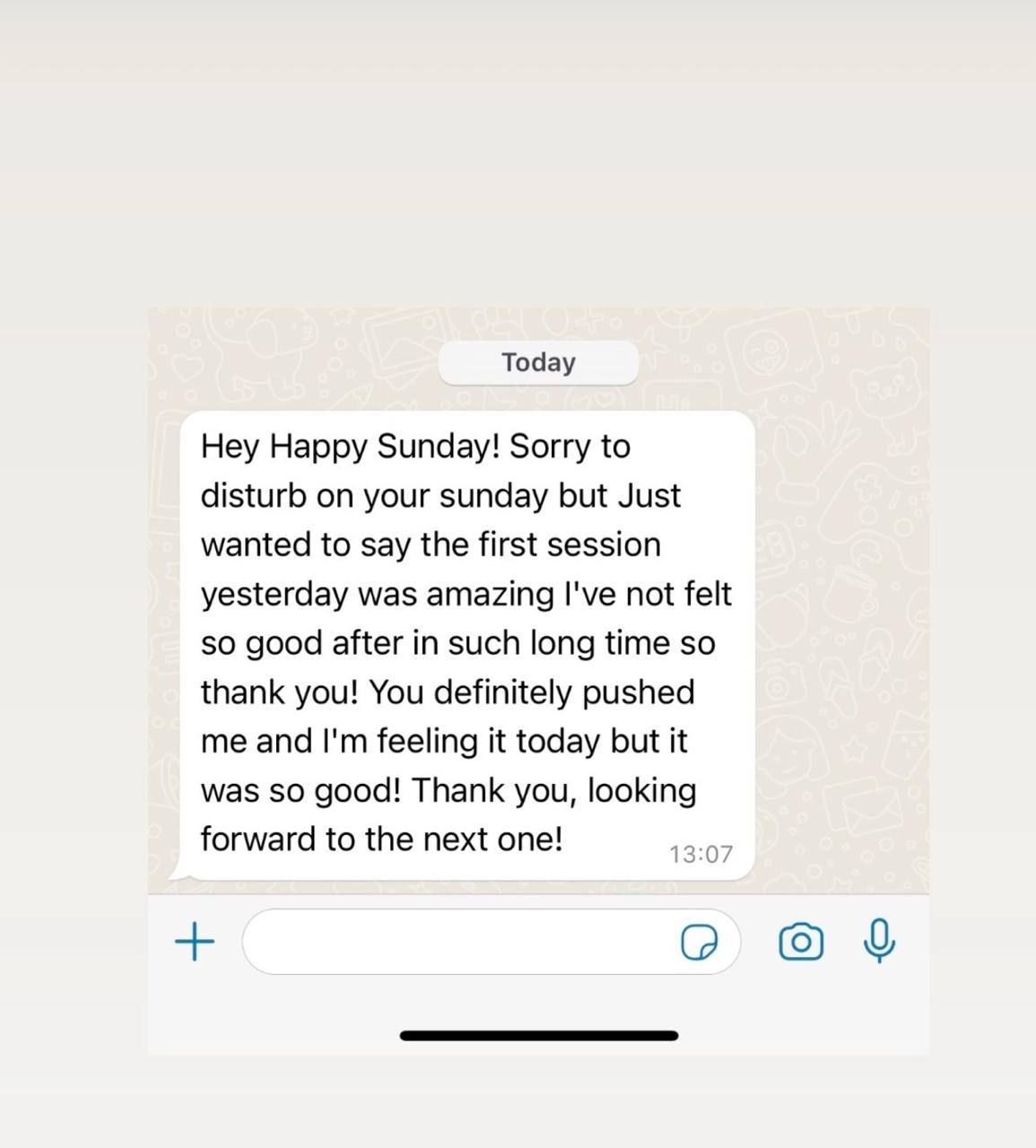Tap the home indicator bar
The image size is (1036, 1148).
tap(538, 1036)
